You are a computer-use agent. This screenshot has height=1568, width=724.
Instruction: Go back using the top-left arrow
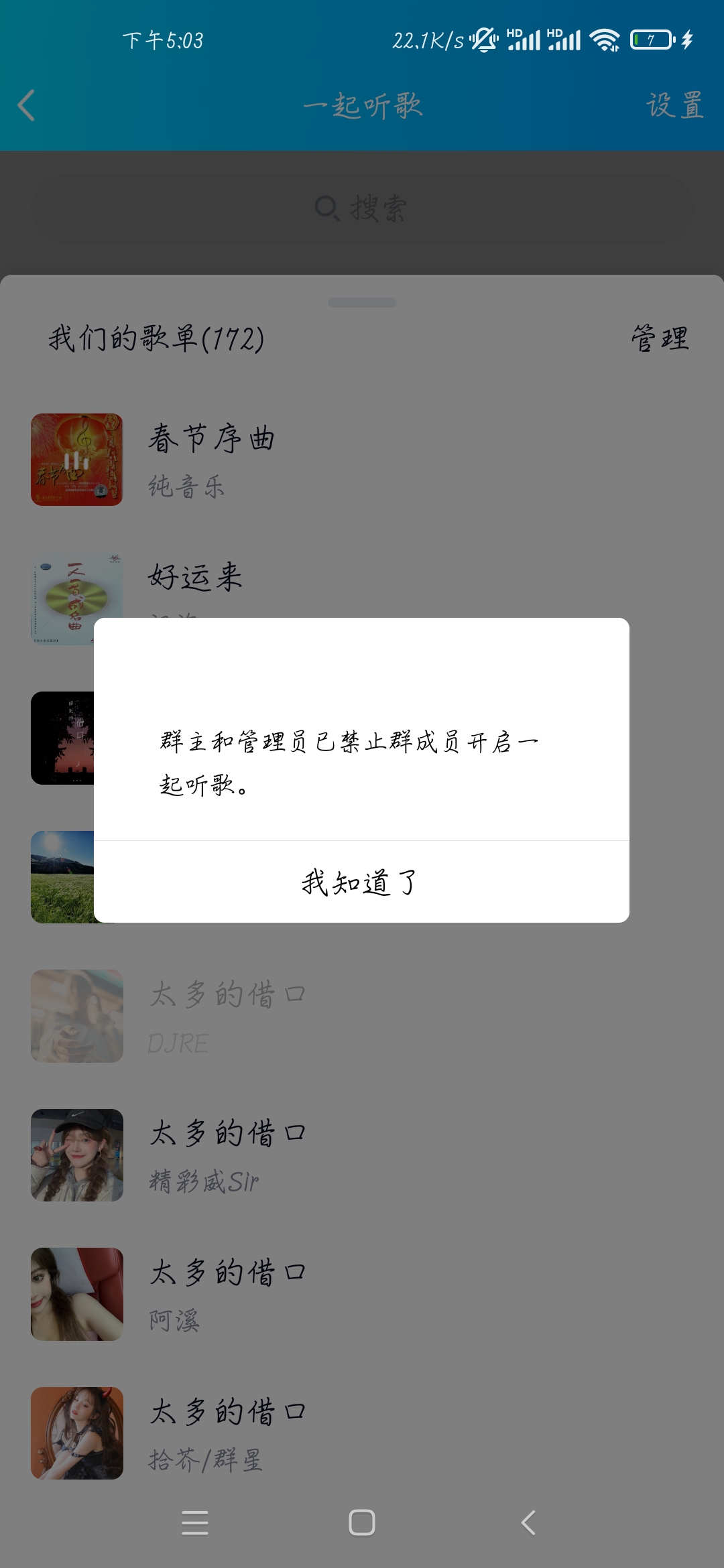click(27, 106)
